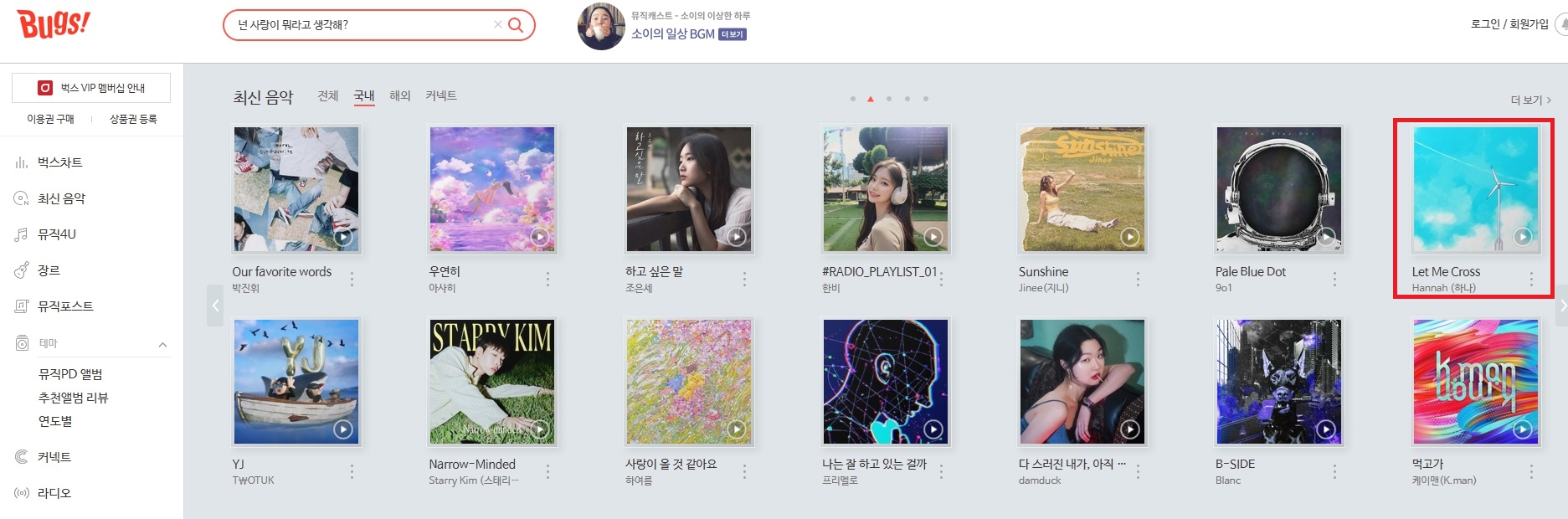The height and width of the screenshot is (519, 1568).
Task: Show previous albums with left arrow
Action: pyautogui.click(x=215, y=306)
